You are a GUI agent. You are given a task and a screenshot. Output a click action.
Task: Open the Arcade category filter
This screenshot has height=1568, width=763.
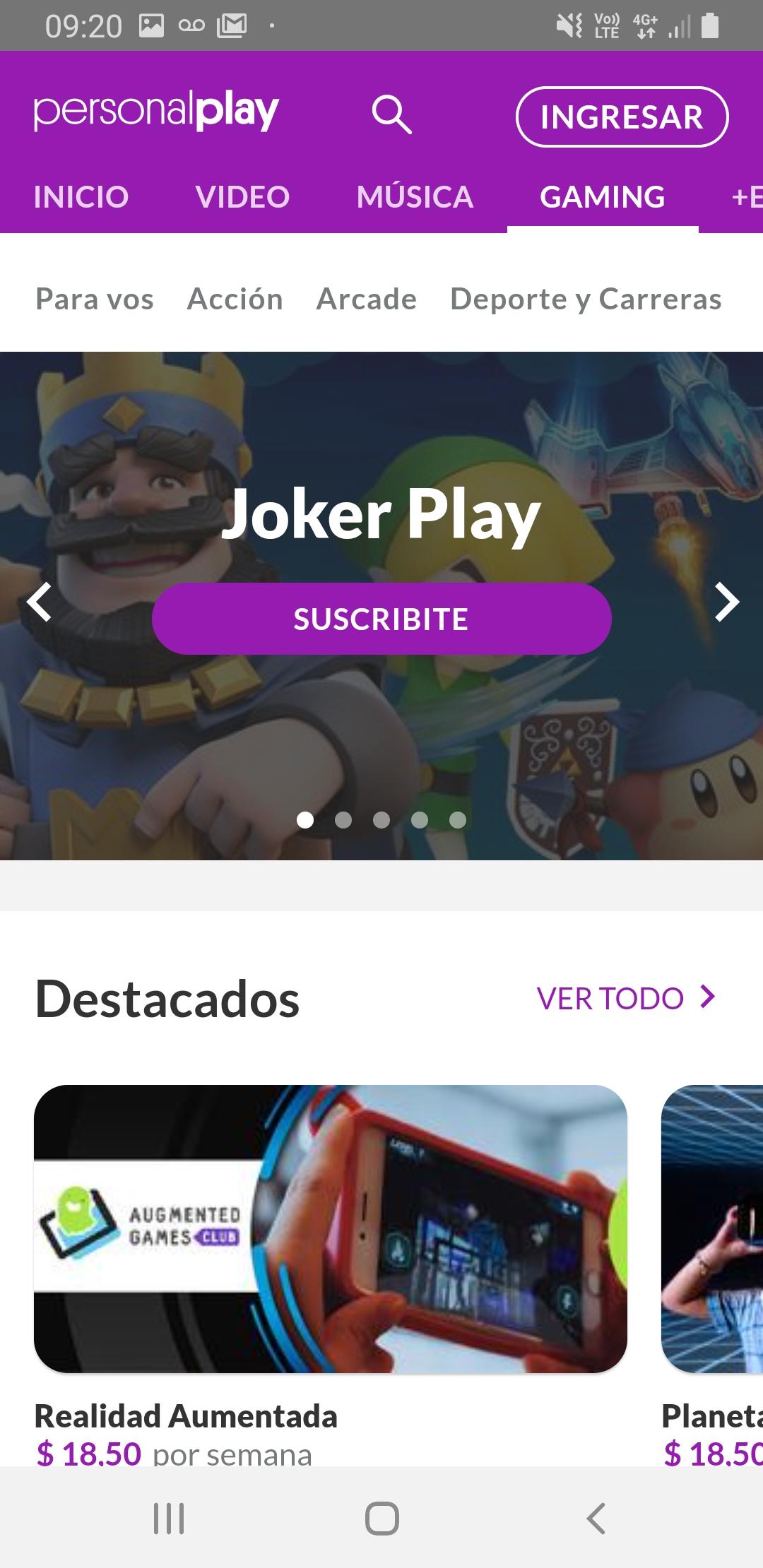367,299
